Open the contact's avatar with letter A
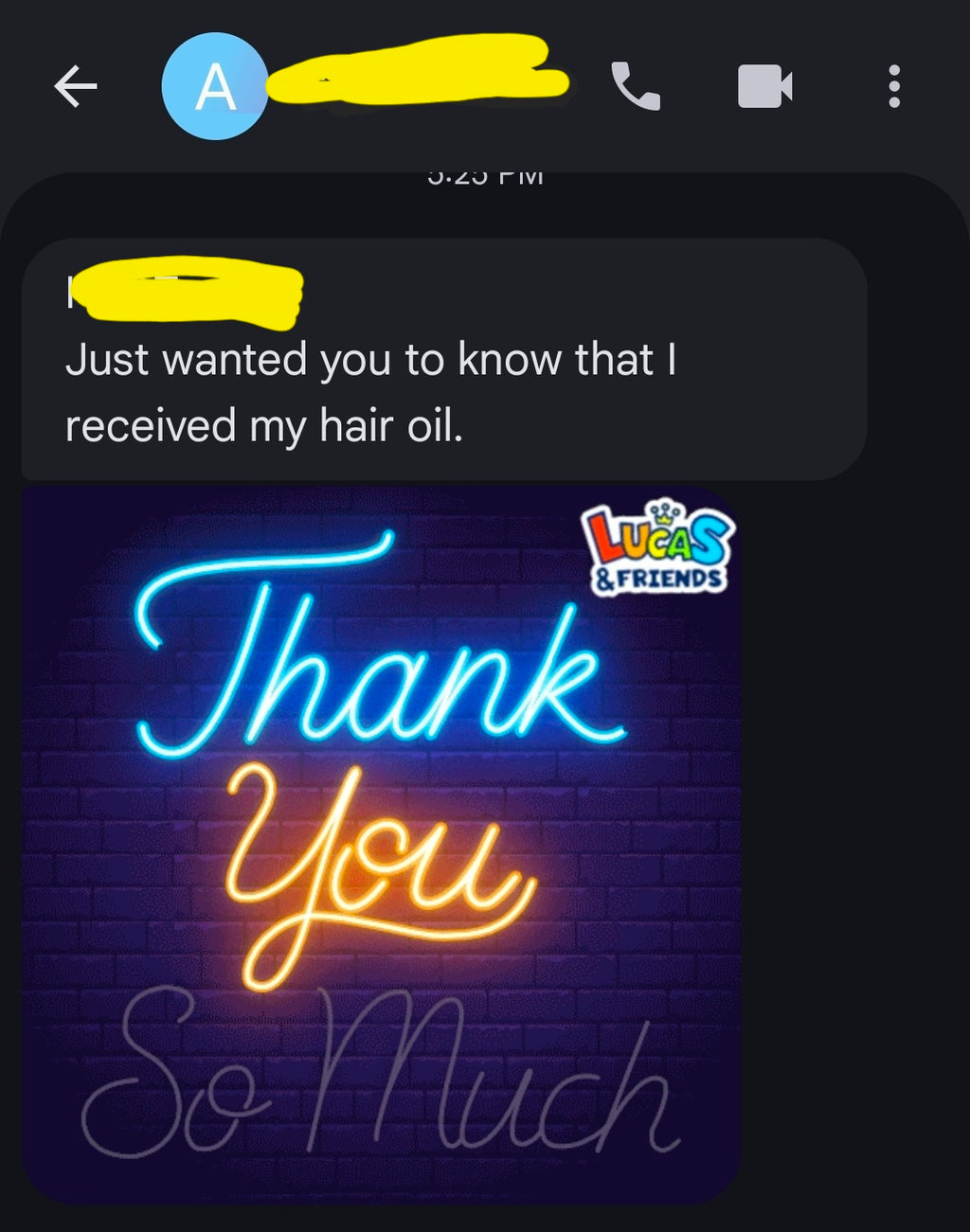 coord(215,87)
